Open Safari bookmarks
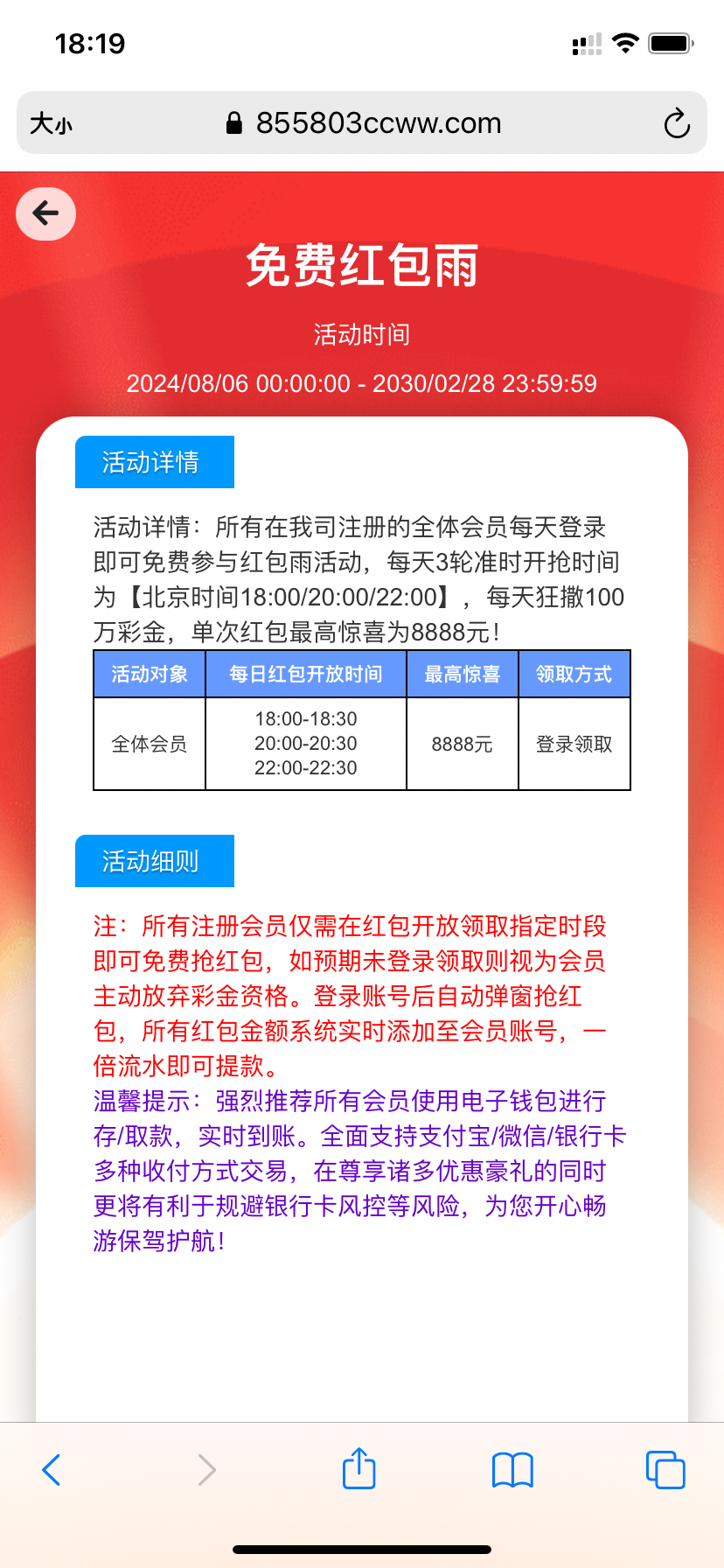The image size is (724, 1568). [512, 1469]
